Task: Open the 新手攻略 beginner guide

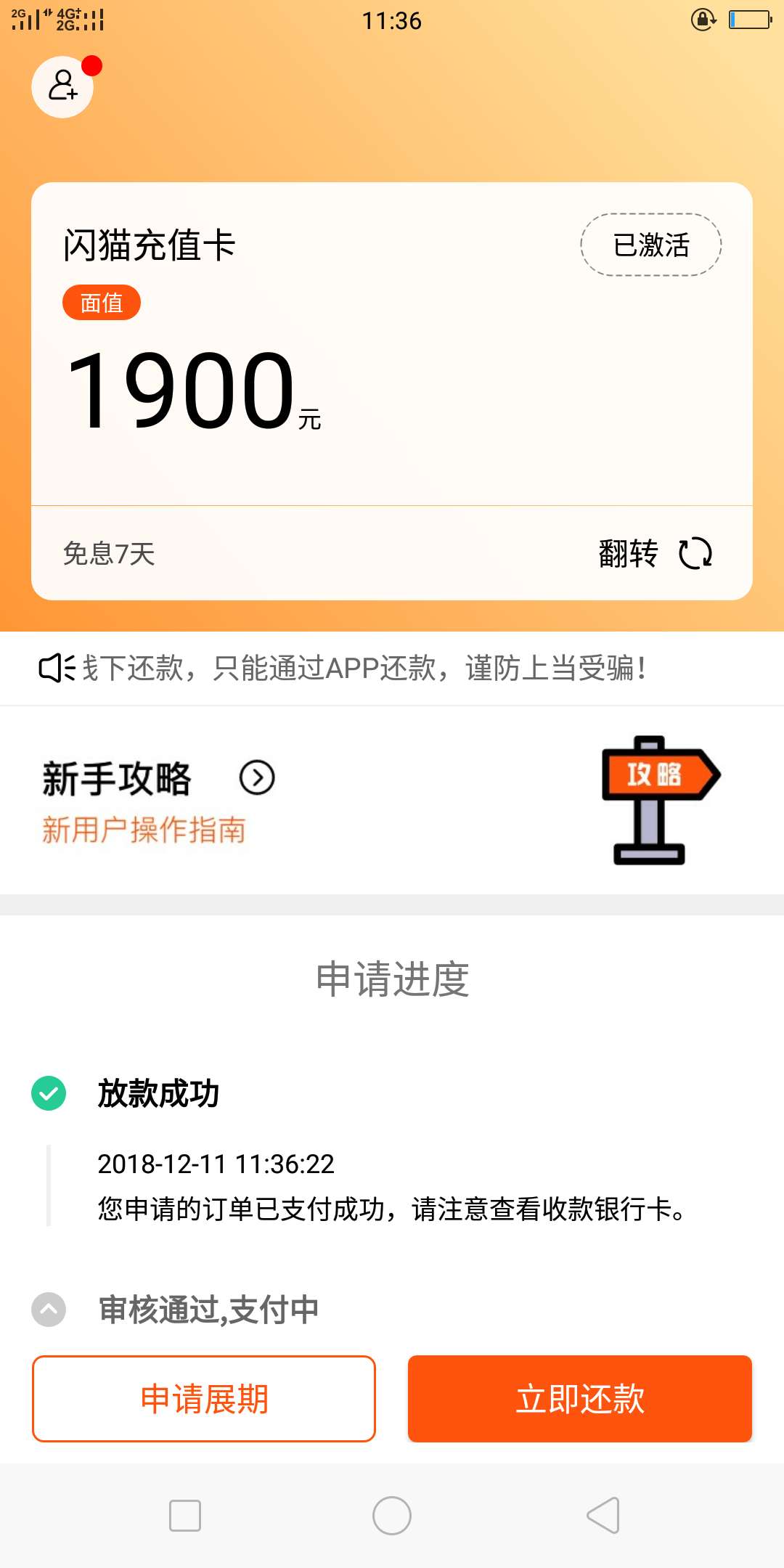Action: (392, 801)
